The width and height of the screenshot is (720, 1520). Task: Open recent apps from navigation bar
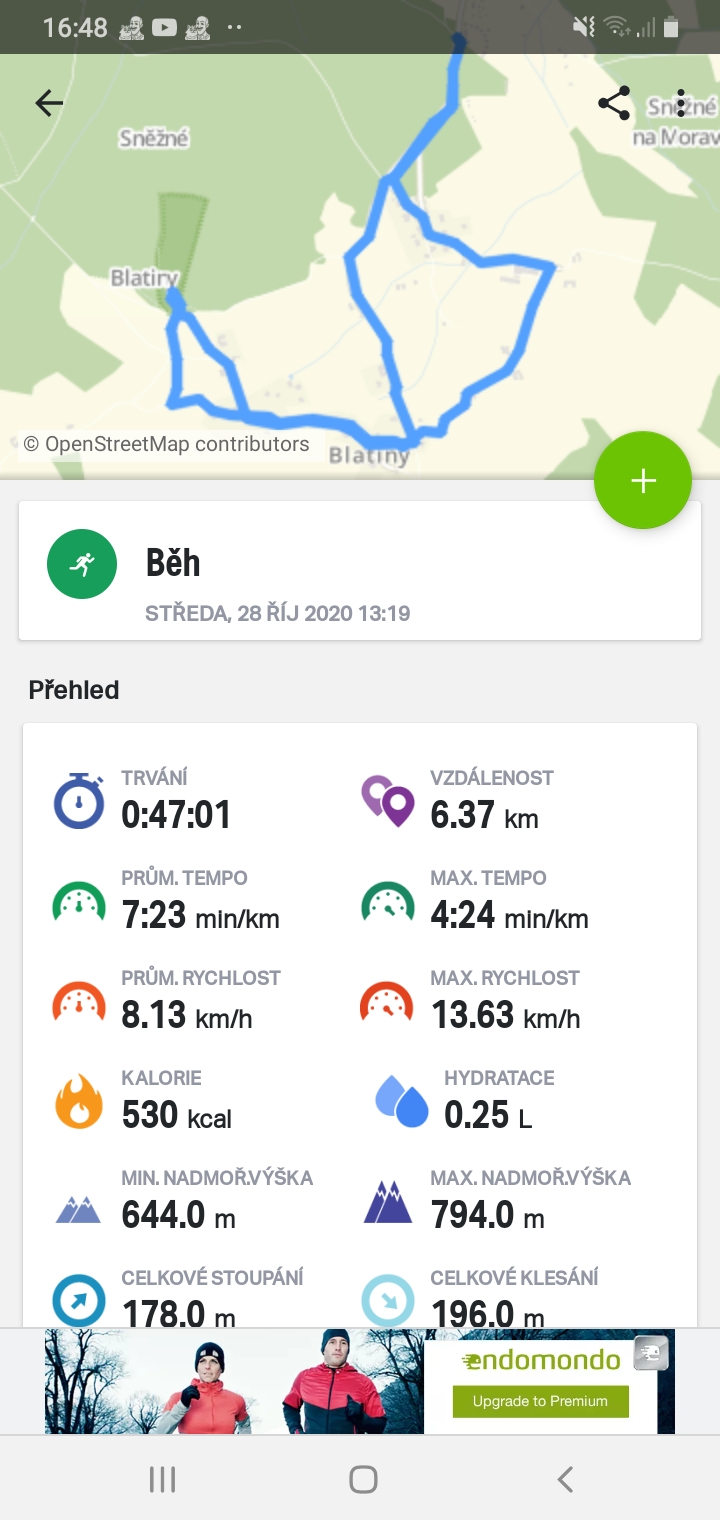coord(162,1480)
